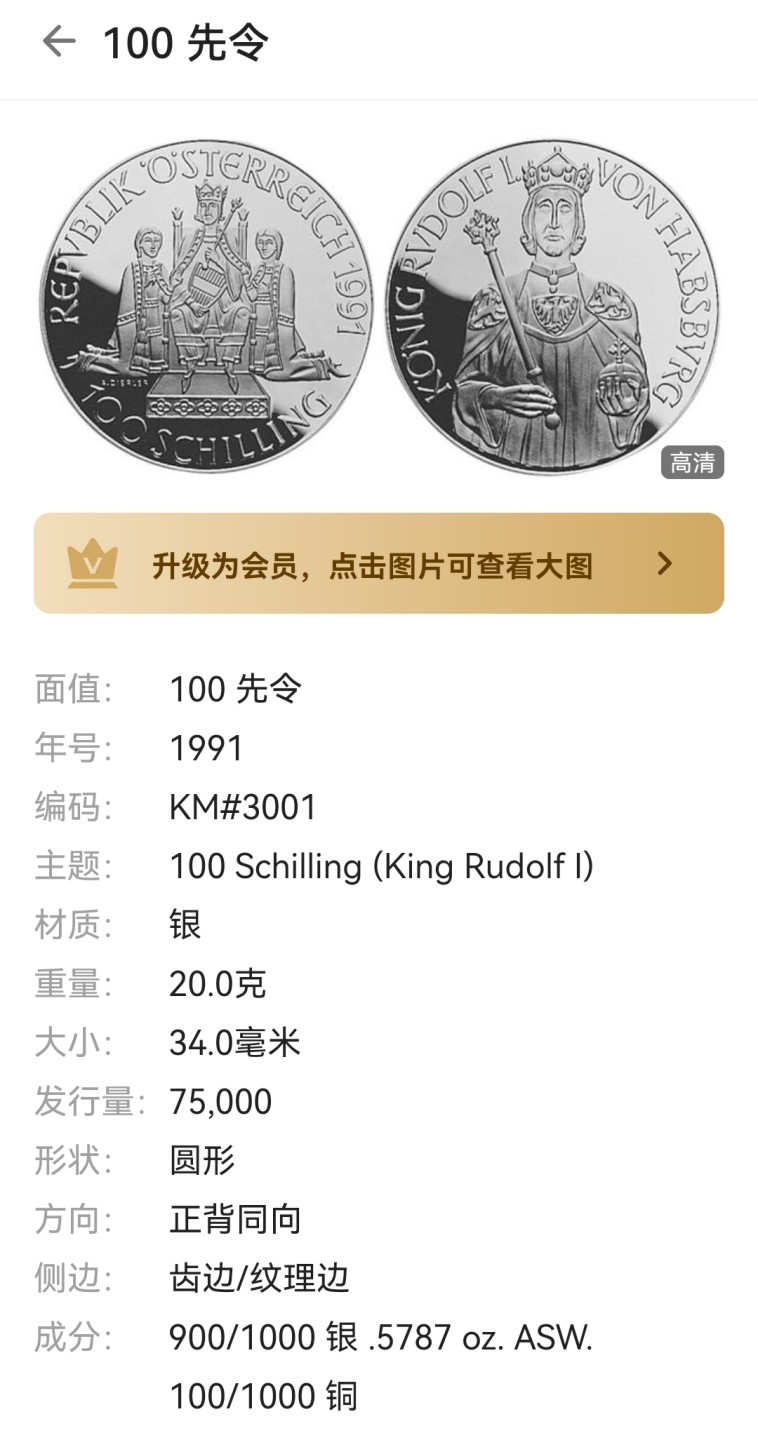
Task: Open the membership upgrade banner
Action: [378, 564]
